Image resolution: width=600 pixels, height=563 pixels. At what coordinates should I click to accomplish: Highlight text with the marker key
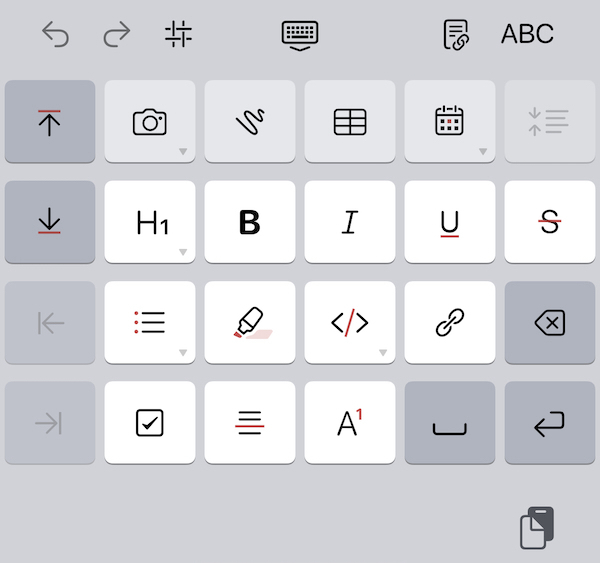[x=250, y=322]
